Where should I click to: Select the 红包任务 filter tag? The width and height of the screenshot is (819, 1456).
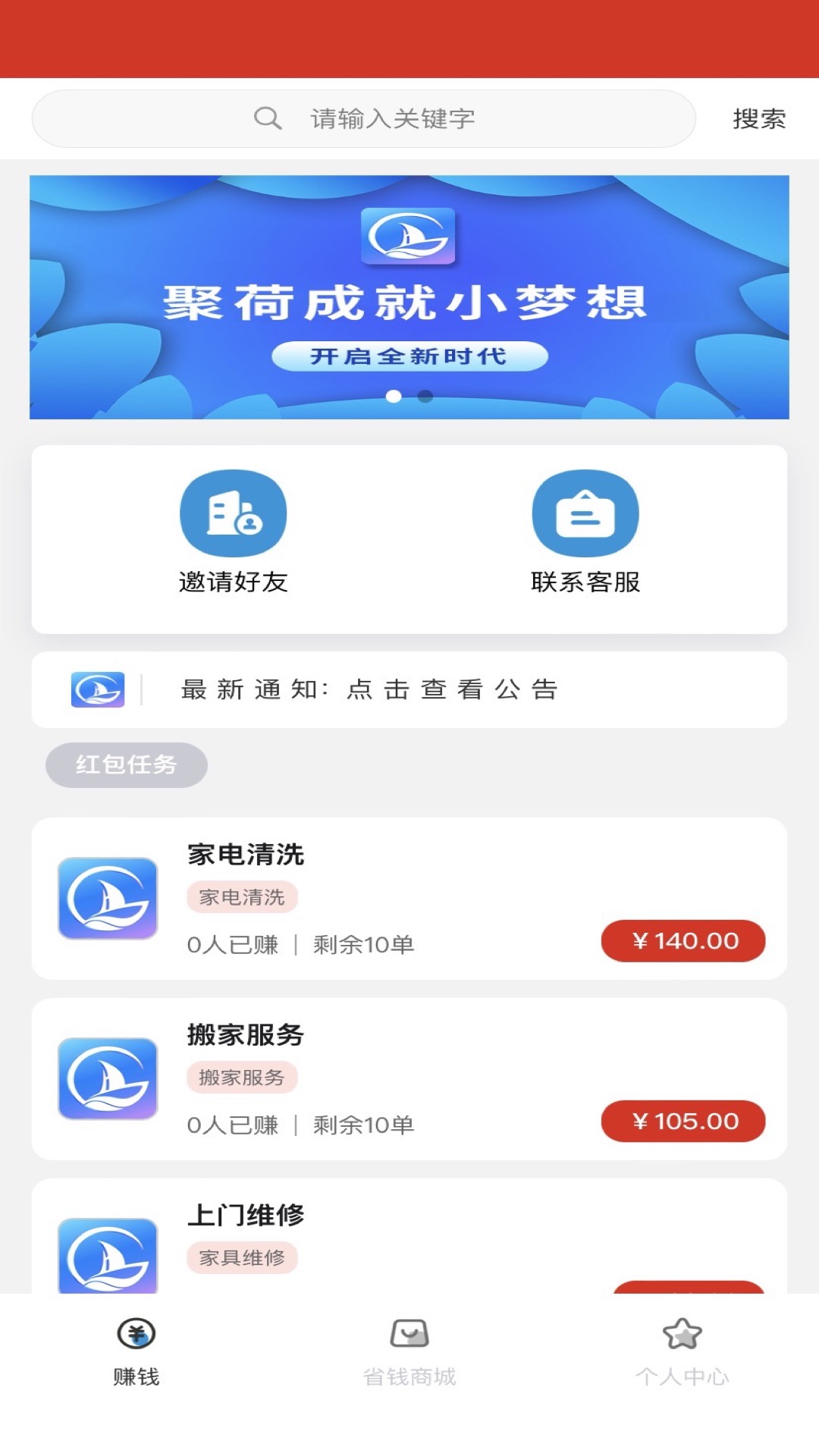126,765
